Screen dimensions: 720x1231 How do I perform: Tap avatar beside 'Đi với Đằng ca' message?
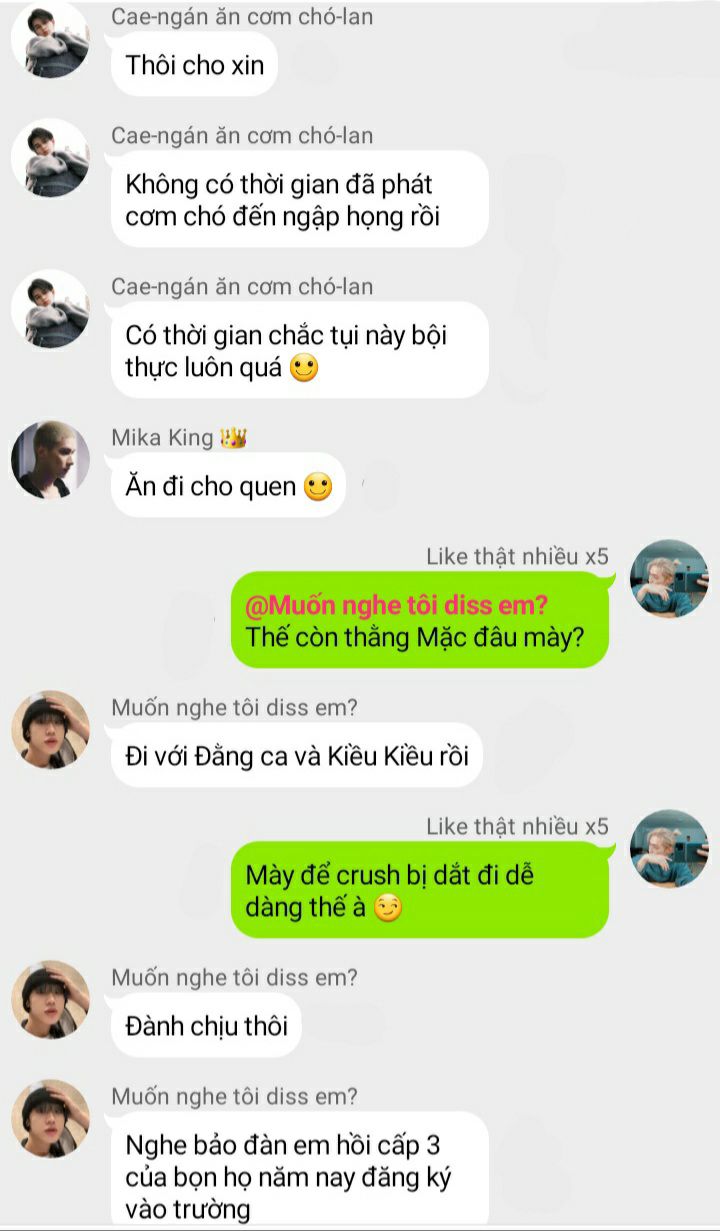[x=50, y=729]
